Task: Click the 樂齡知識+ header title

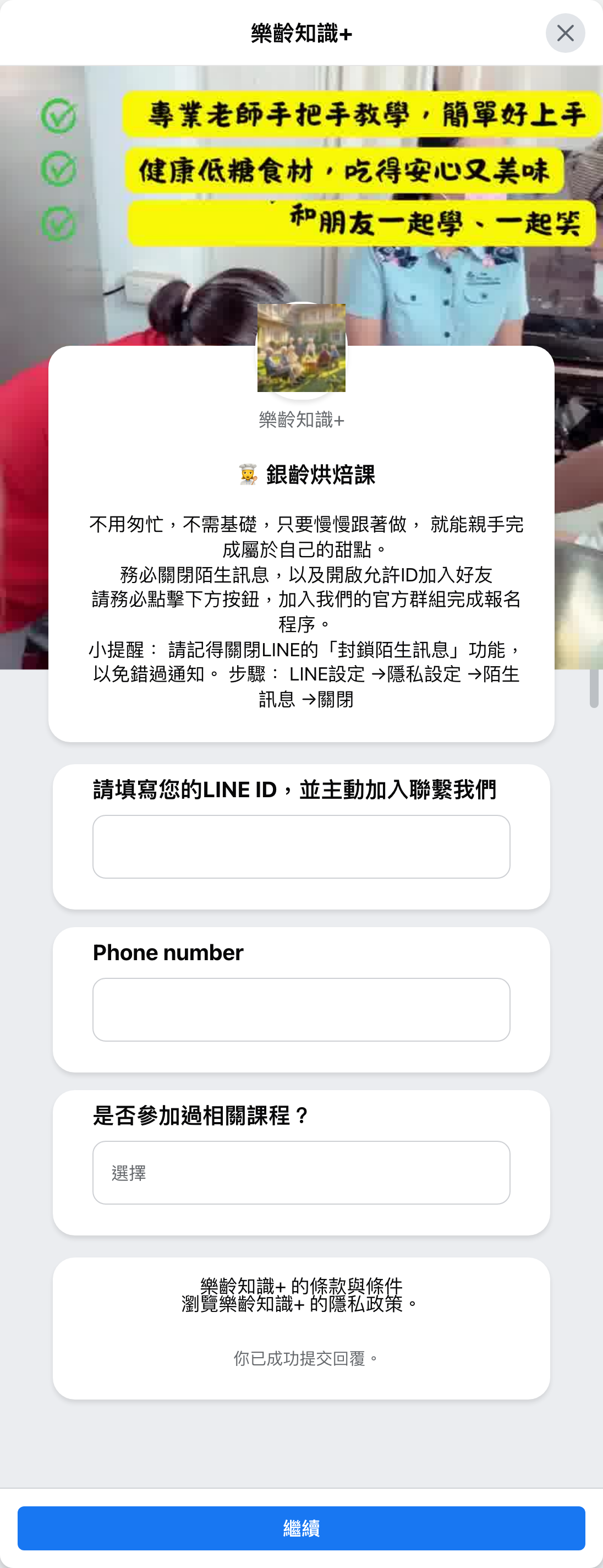Action: pos(301,31)
